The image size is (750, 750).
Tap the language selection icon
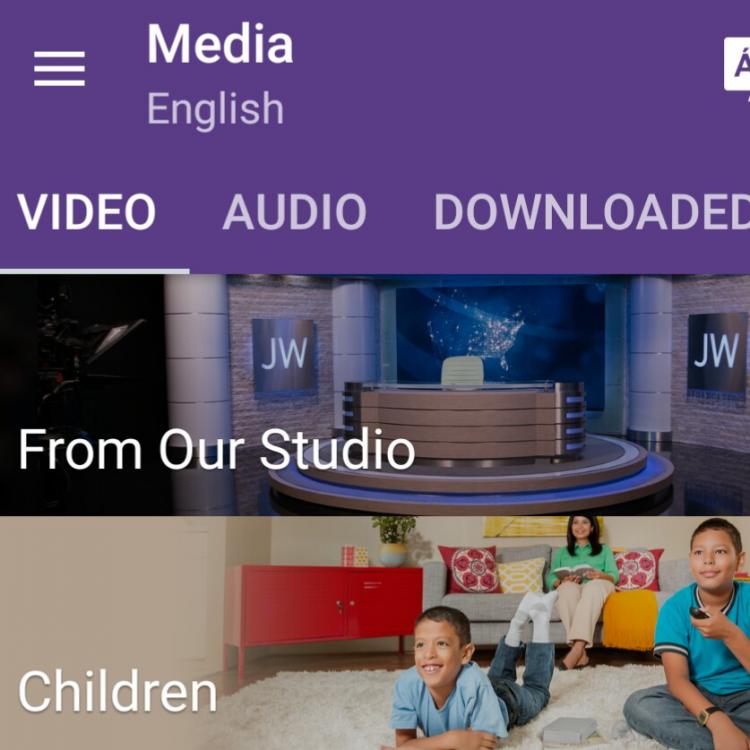(738, 66)
